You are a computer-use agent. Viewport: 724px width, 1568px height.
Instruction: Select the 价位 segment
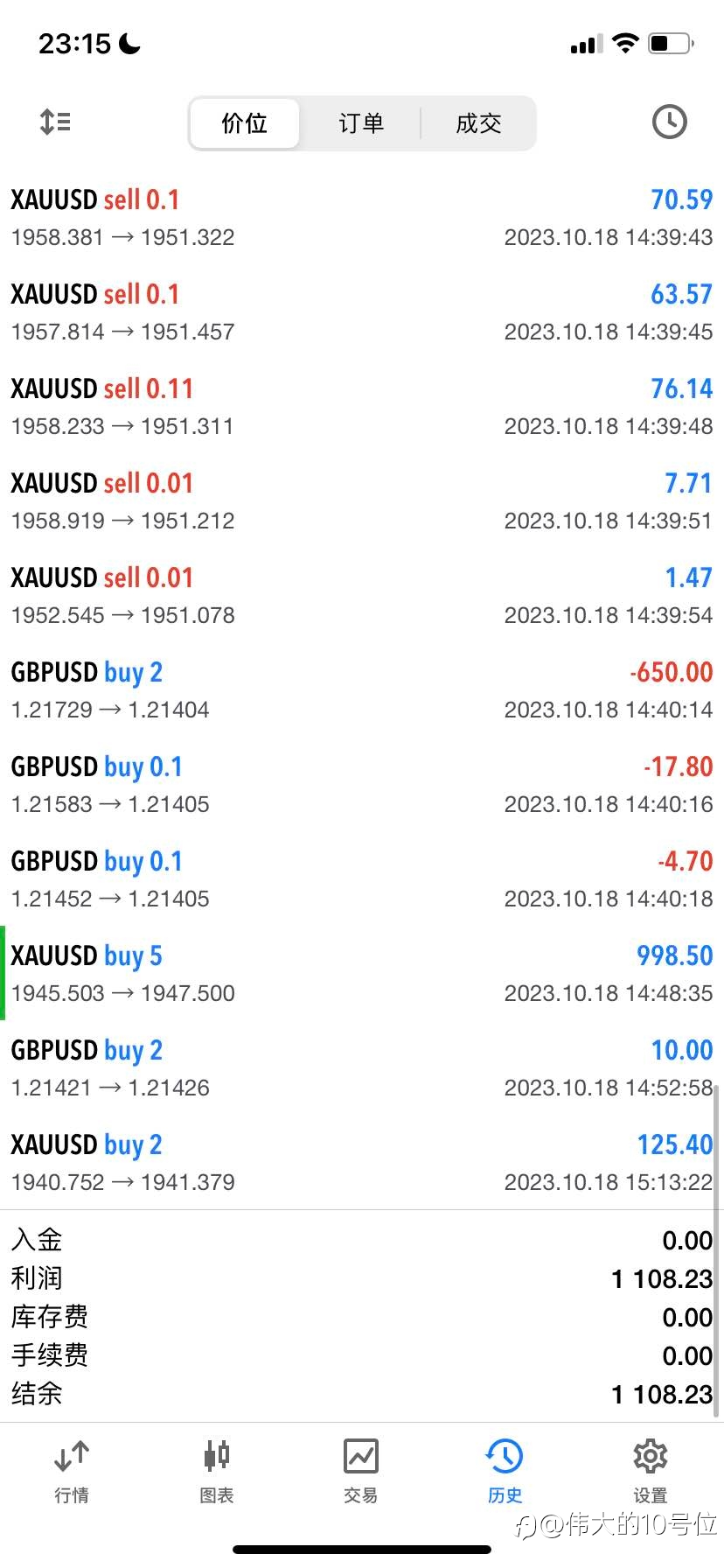pyautogui.click(x=245, y=123)
